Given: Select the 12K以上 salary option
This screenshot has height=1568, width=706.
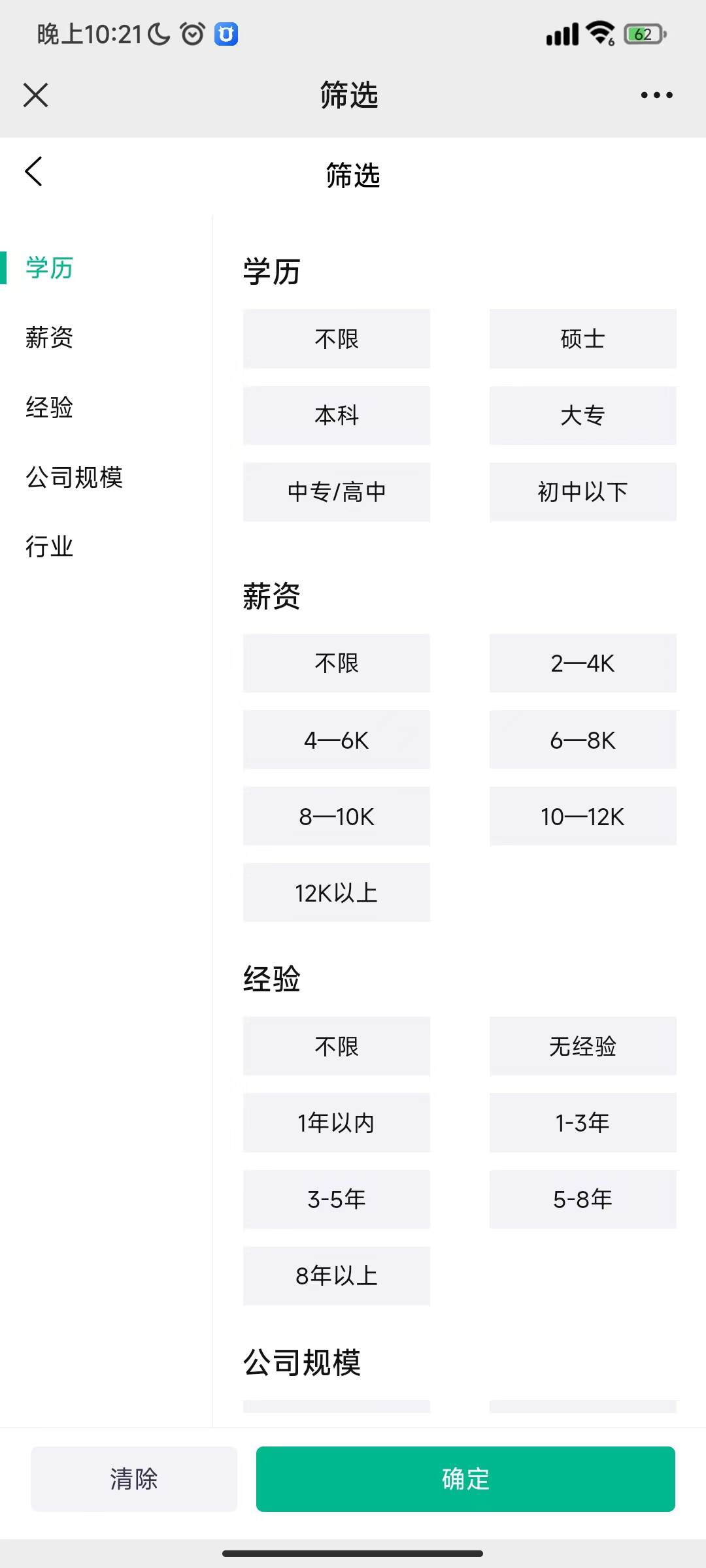Looking at the screenshot, I should (x=337, y=893).
